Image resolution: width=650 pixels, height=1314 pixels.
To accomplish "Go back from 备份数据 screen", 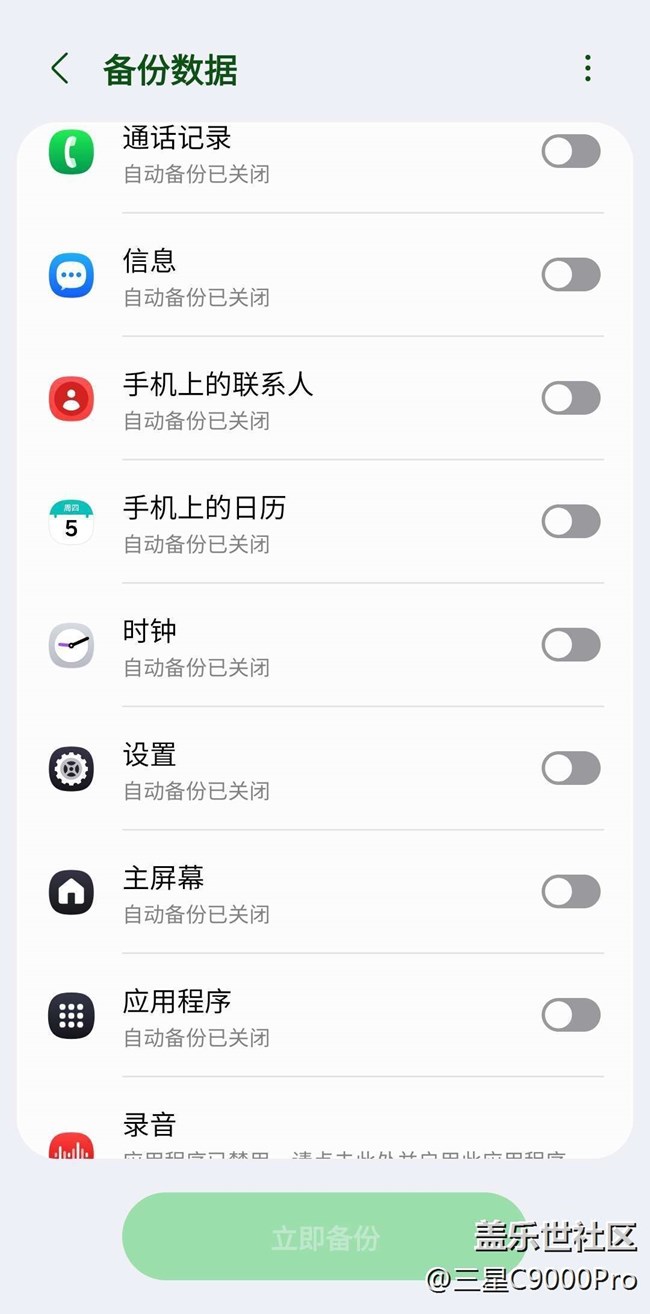I will [x=60, y=69].
